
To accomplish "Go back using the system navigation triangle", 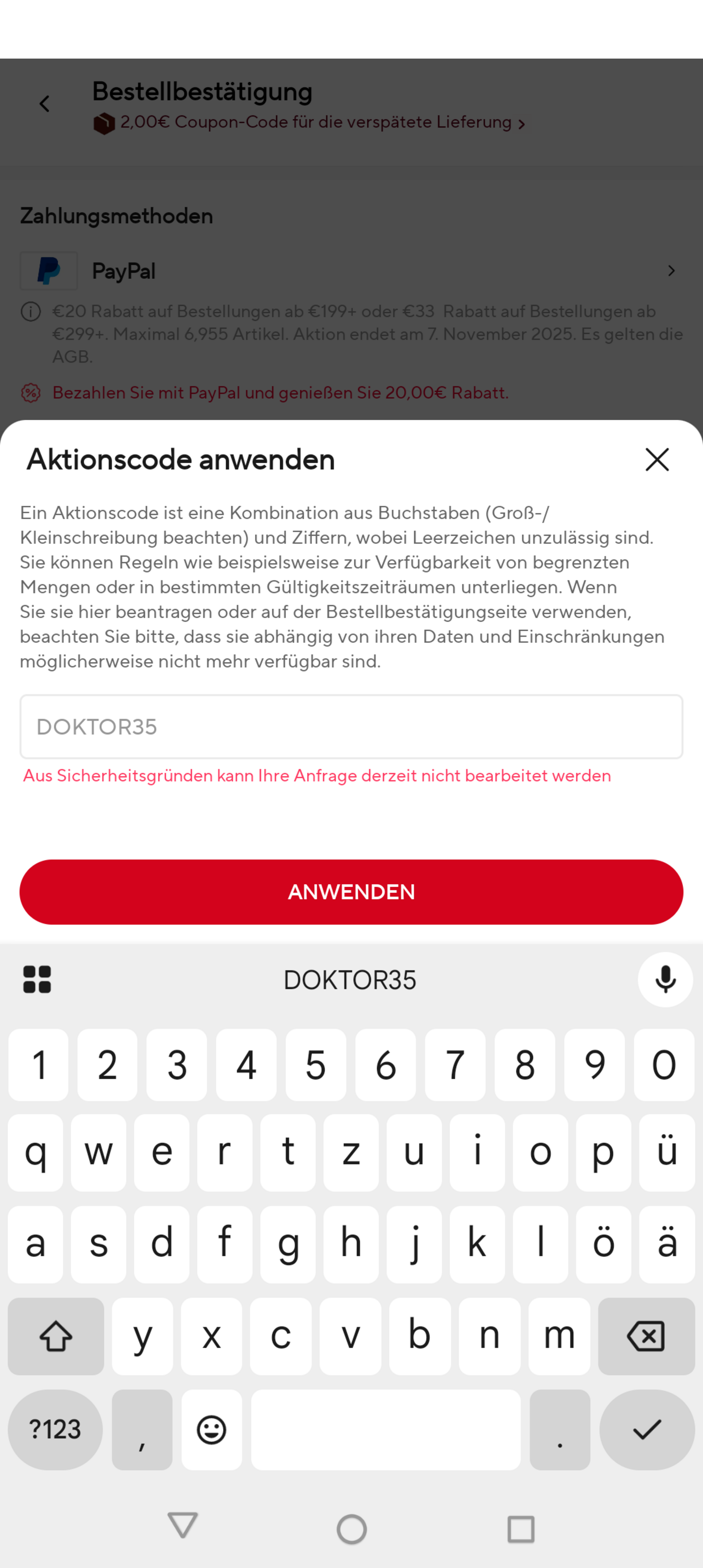I will pos(182,1526).
